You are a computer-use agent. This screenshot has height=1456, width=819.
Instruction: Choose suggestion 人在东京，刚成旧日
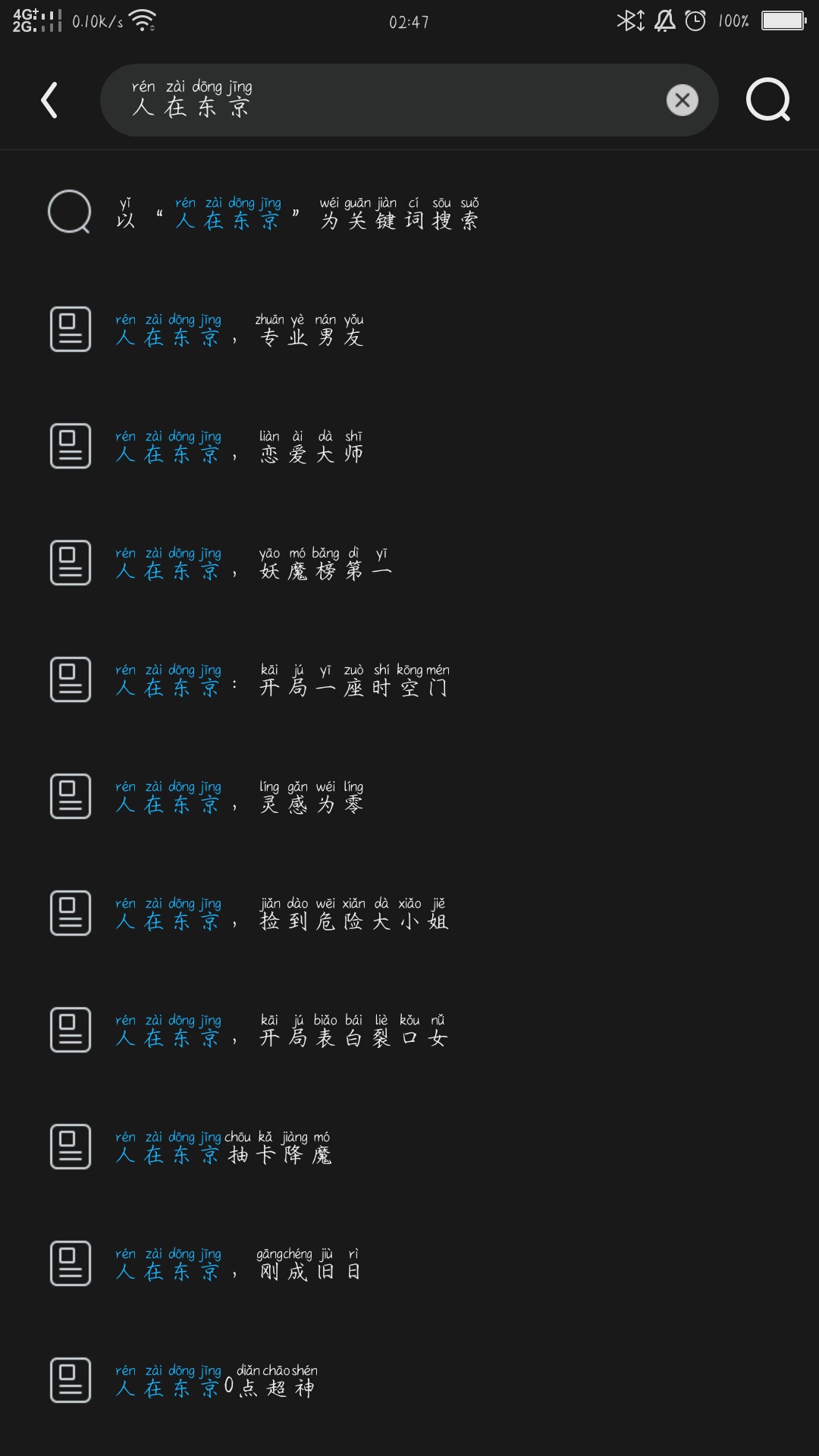[240, 1264]
